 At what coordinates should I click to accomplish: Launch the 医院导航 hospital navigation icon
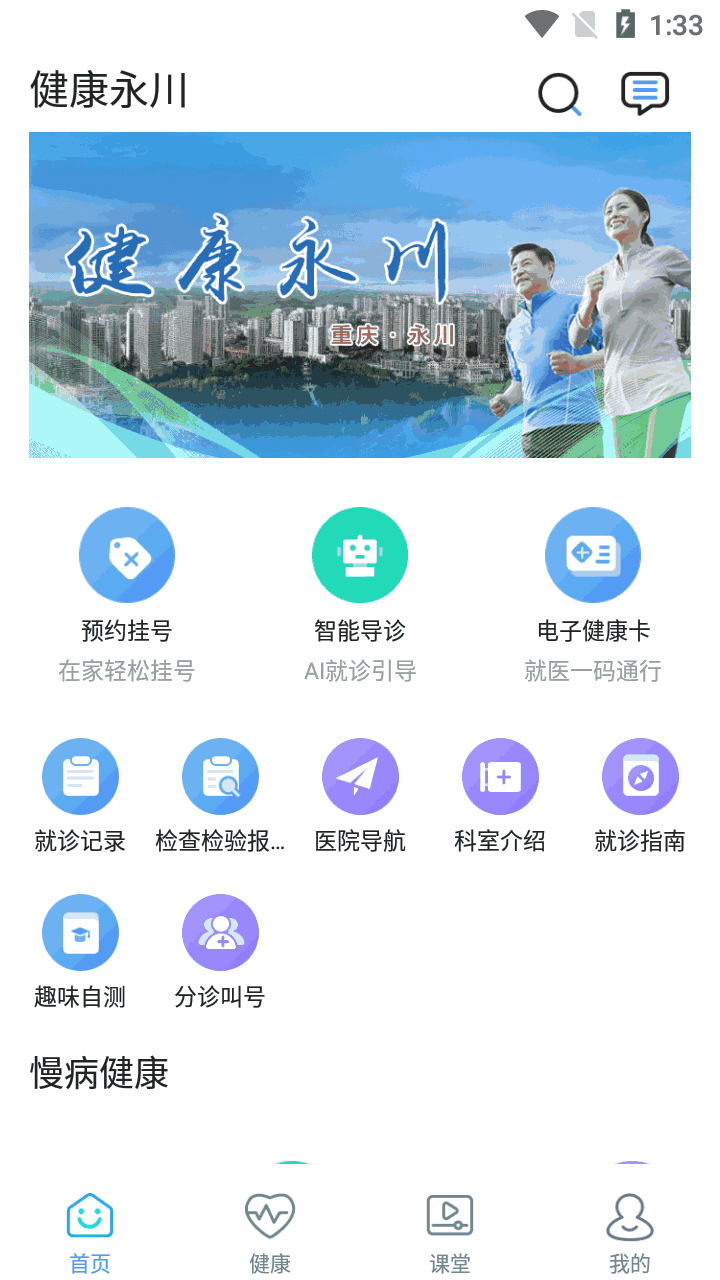[360, 776]
